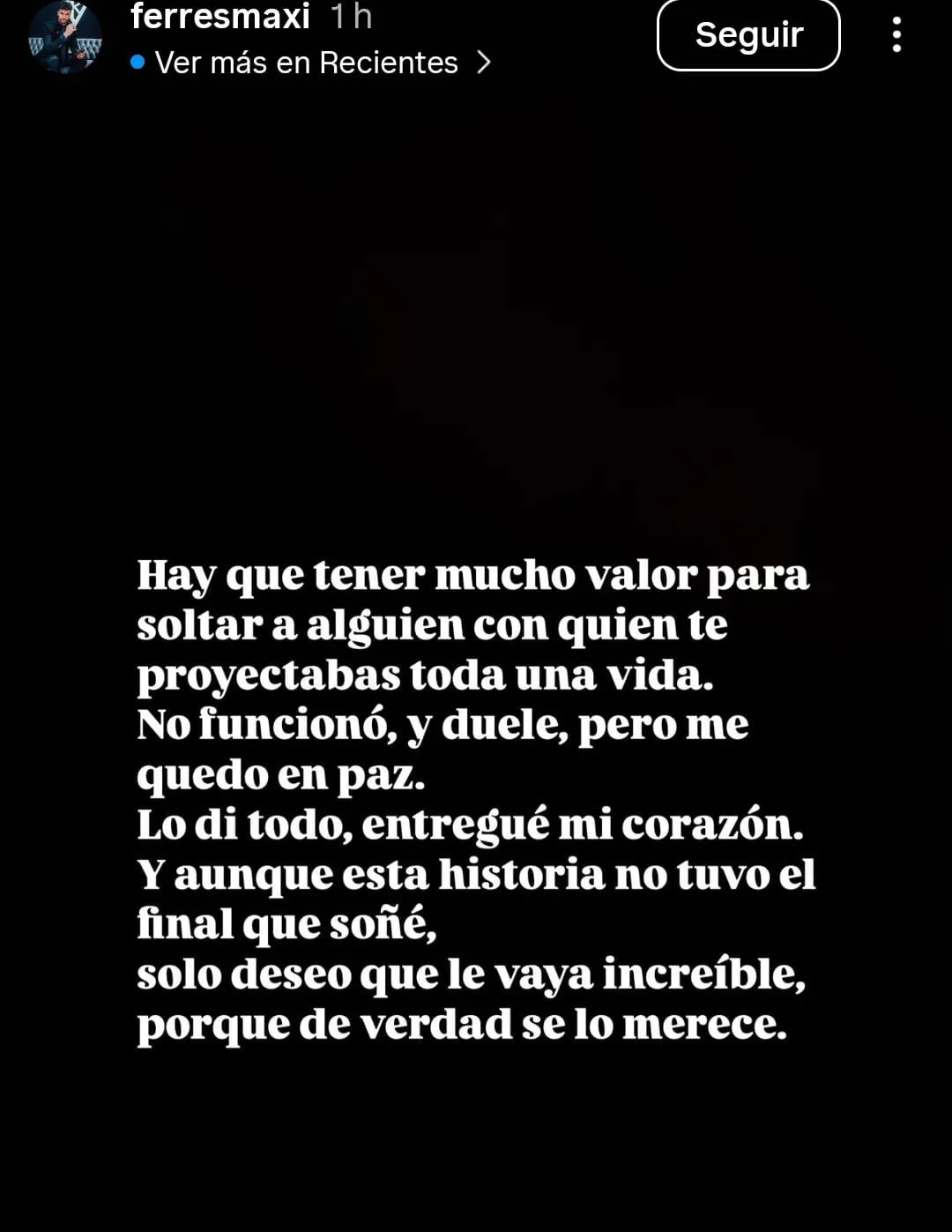The height and width of the screenshot is (1232, 952).
Task: Open the three-dot overflow menu
Action: pyautogui.click(x=896, y=35)
